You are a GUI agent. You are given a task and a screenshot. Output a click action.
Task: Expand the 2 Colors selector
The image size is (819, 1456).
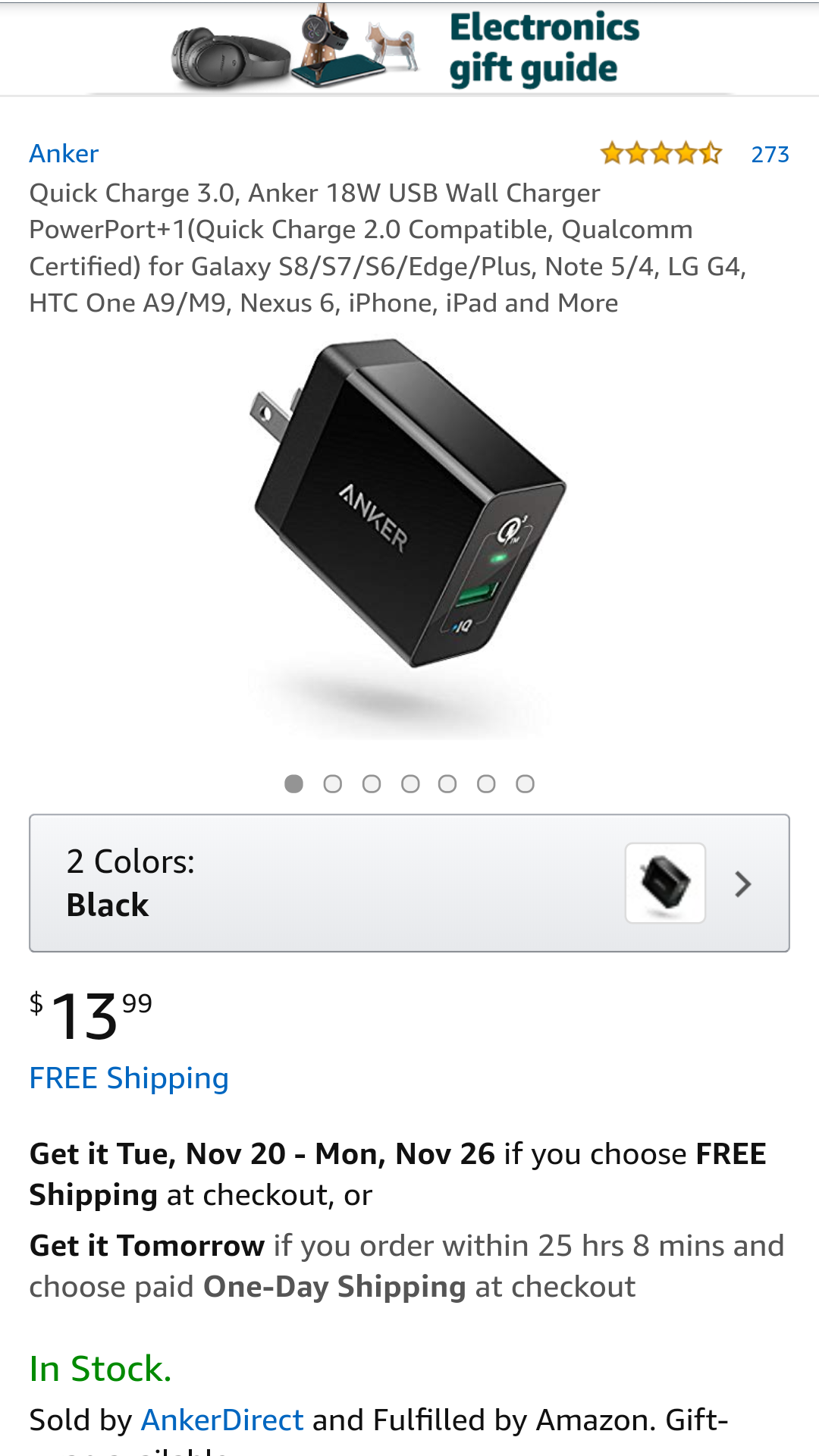[409, 883]
